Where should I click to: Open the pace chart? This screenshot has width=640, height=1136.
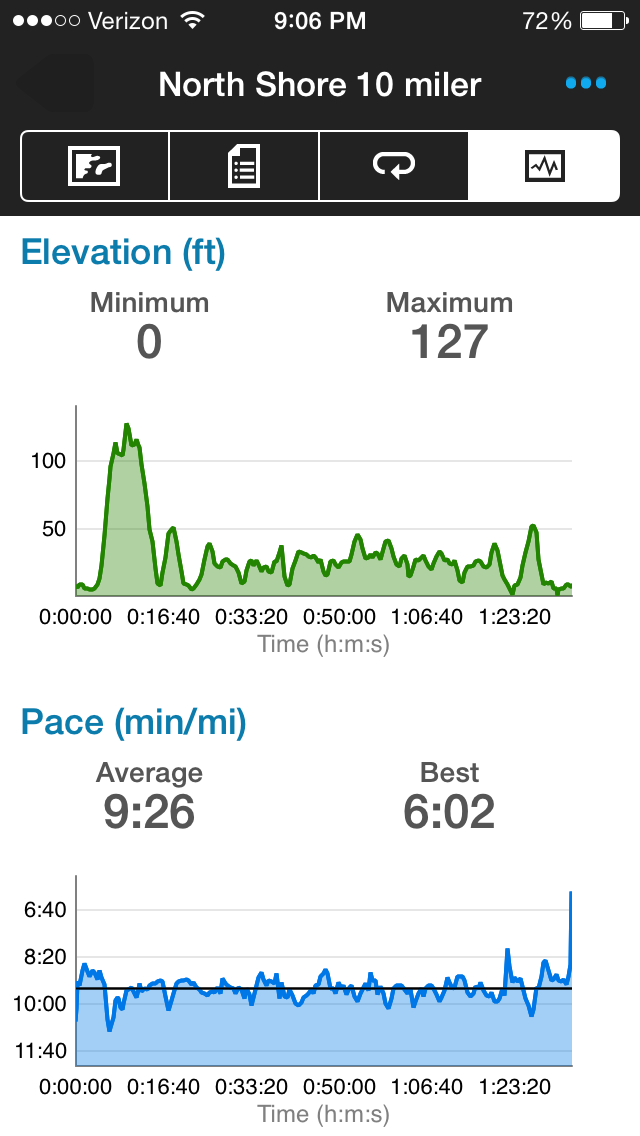tap(323, 971)
